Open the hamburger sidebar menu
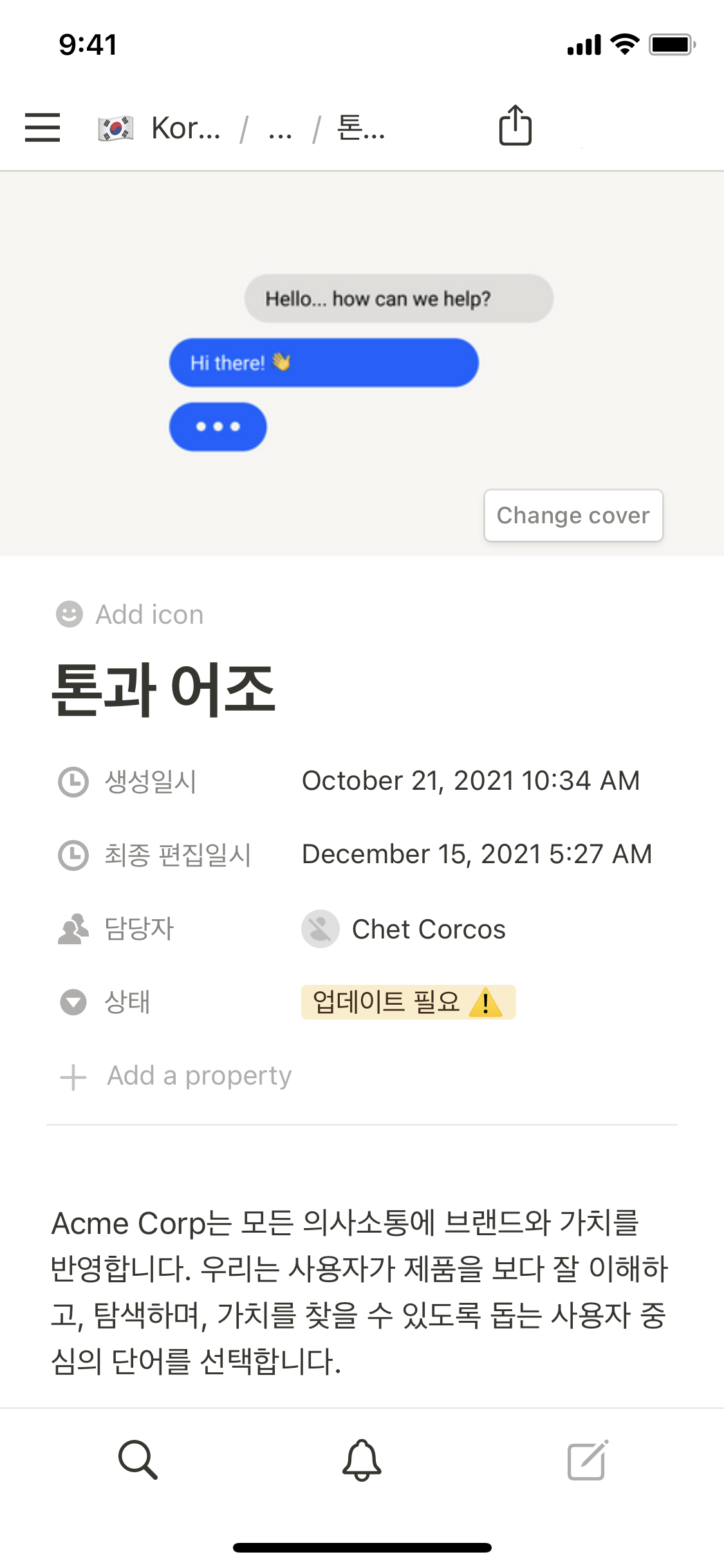 point(42,127)
